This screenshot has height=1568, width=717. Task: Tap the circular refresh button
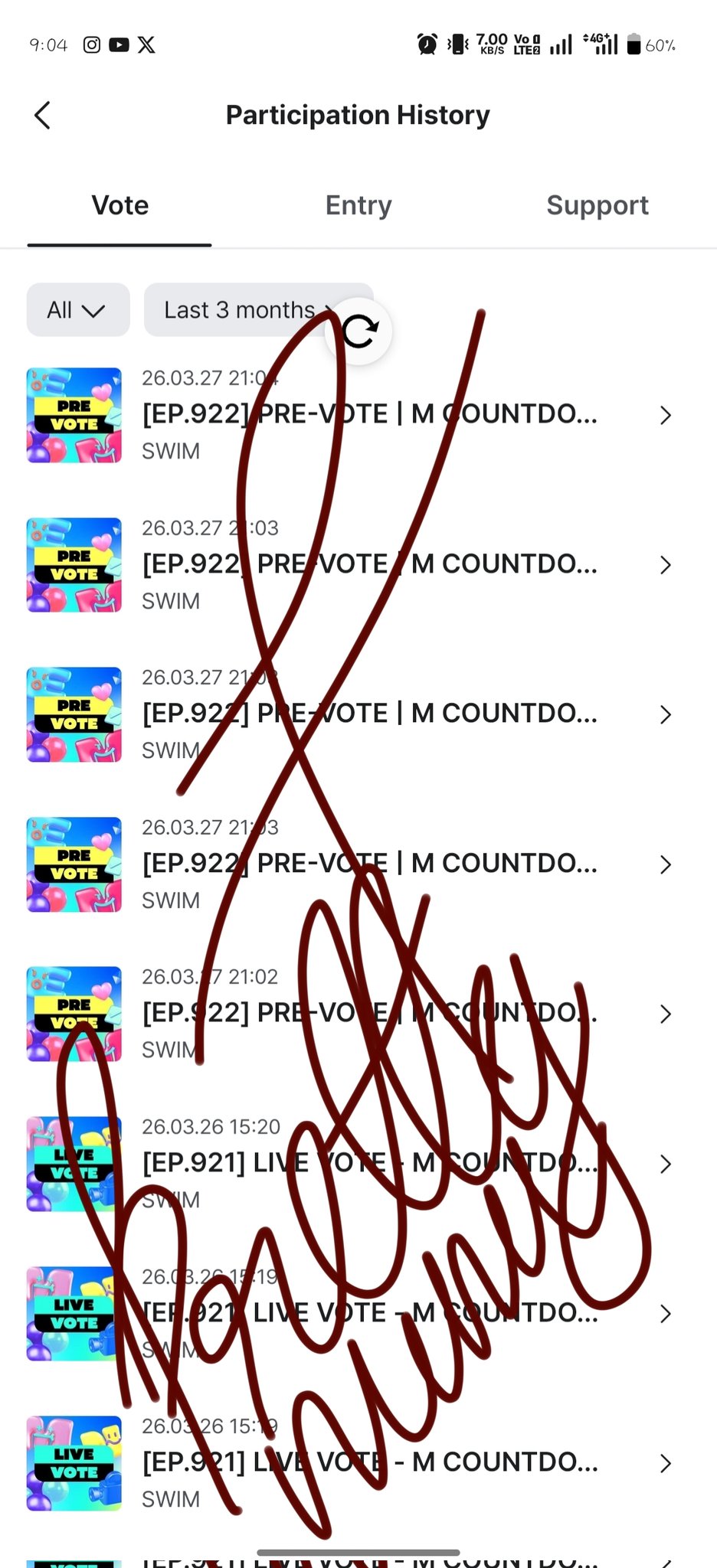(358, 331)
